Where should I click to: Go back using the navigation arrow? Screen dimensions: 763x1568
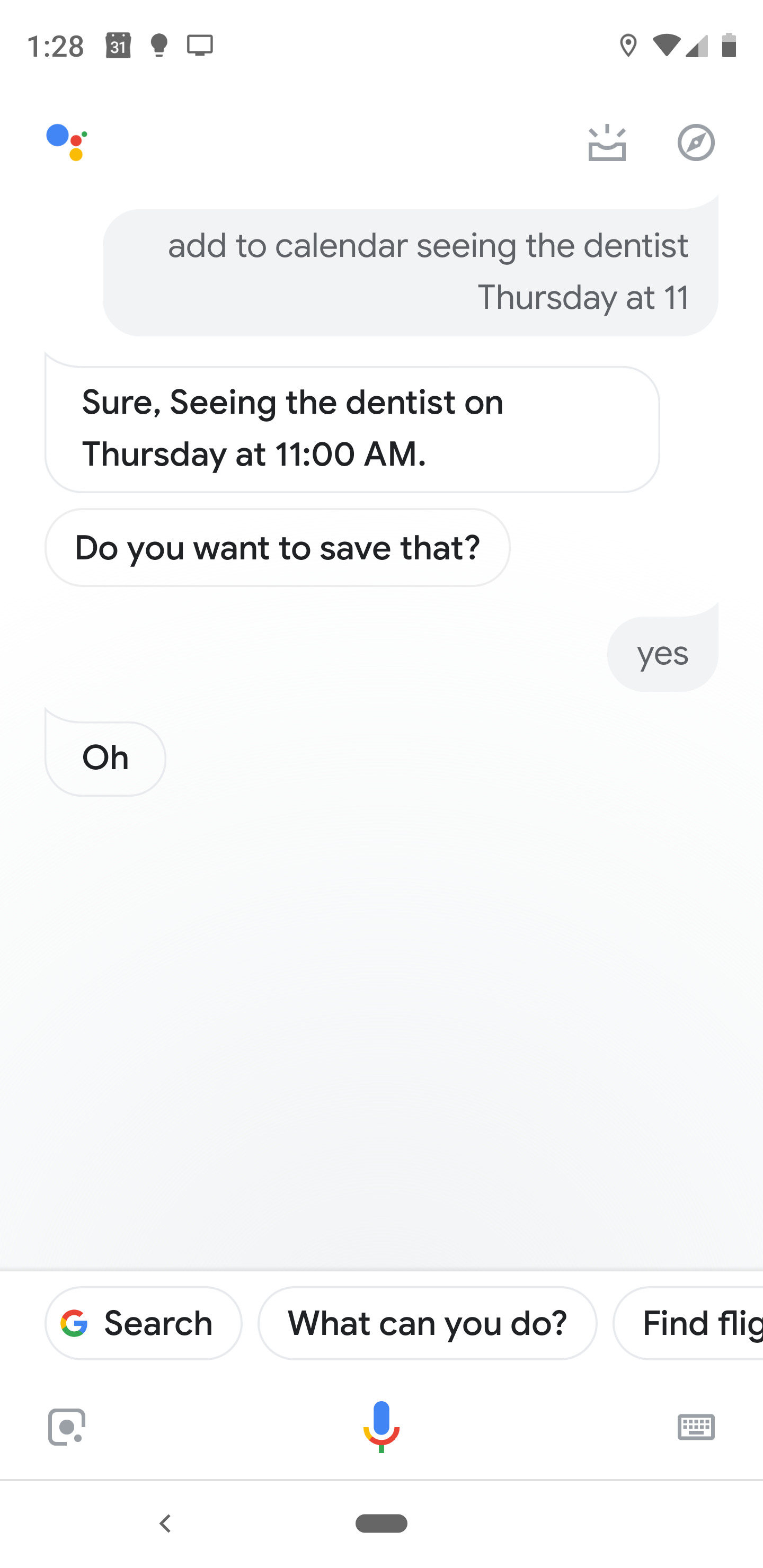(165, 1524)
